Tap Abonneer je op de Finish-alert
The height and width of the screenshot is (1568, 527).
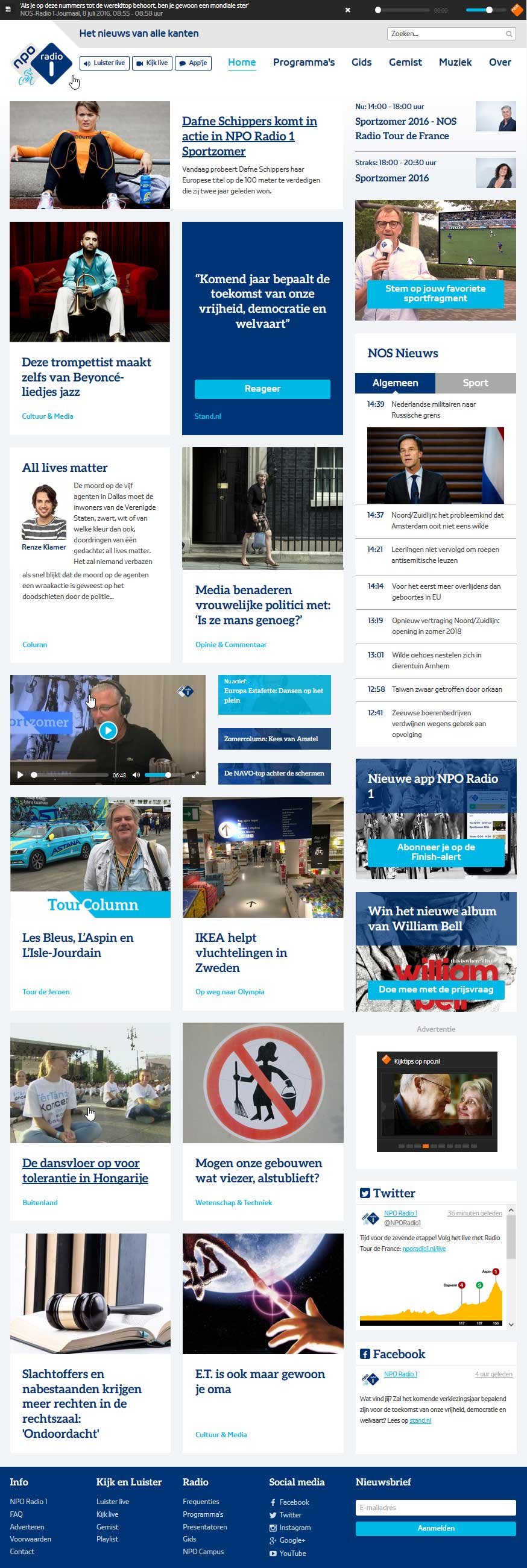point(435,851)
